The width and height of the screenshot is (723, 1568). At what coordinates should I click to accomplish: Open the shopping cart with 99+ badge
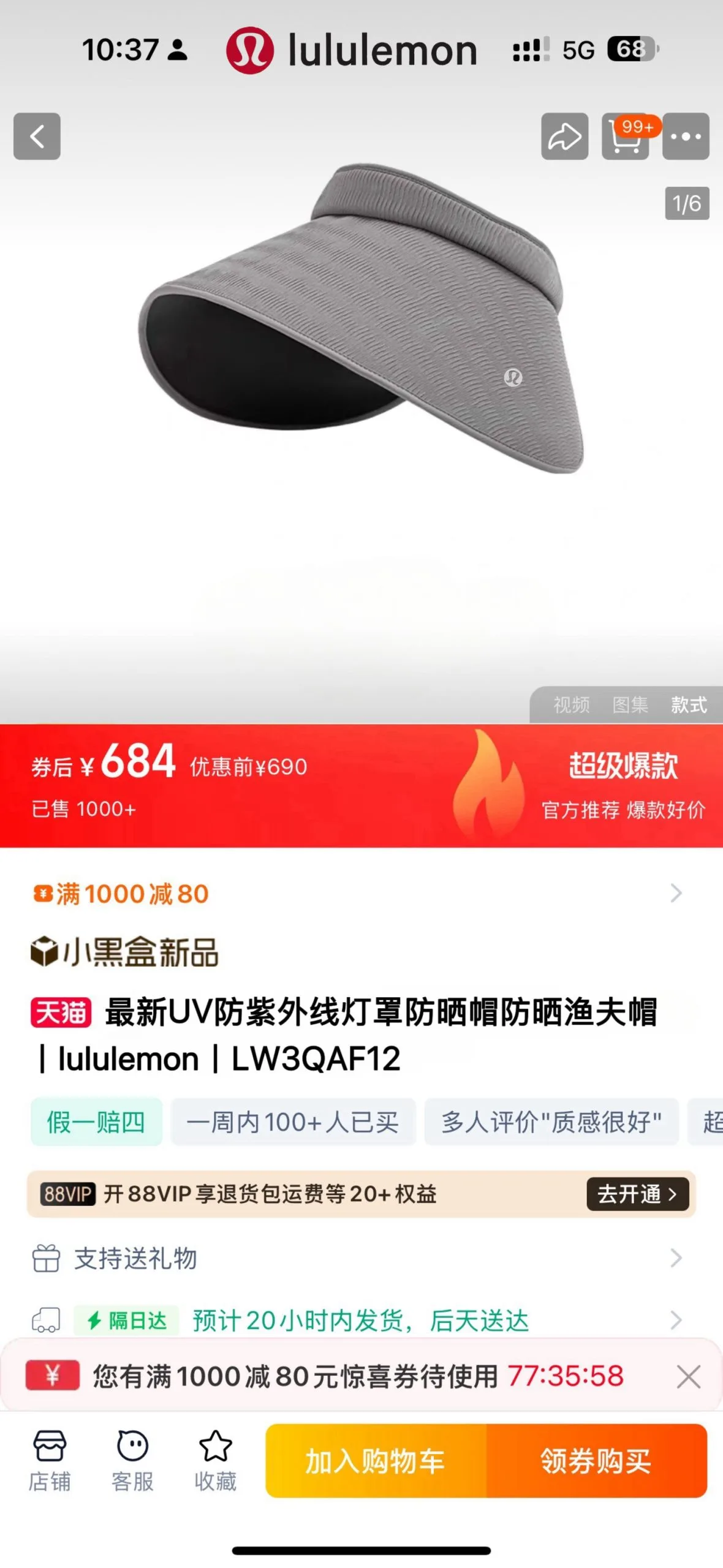point(626,136)
